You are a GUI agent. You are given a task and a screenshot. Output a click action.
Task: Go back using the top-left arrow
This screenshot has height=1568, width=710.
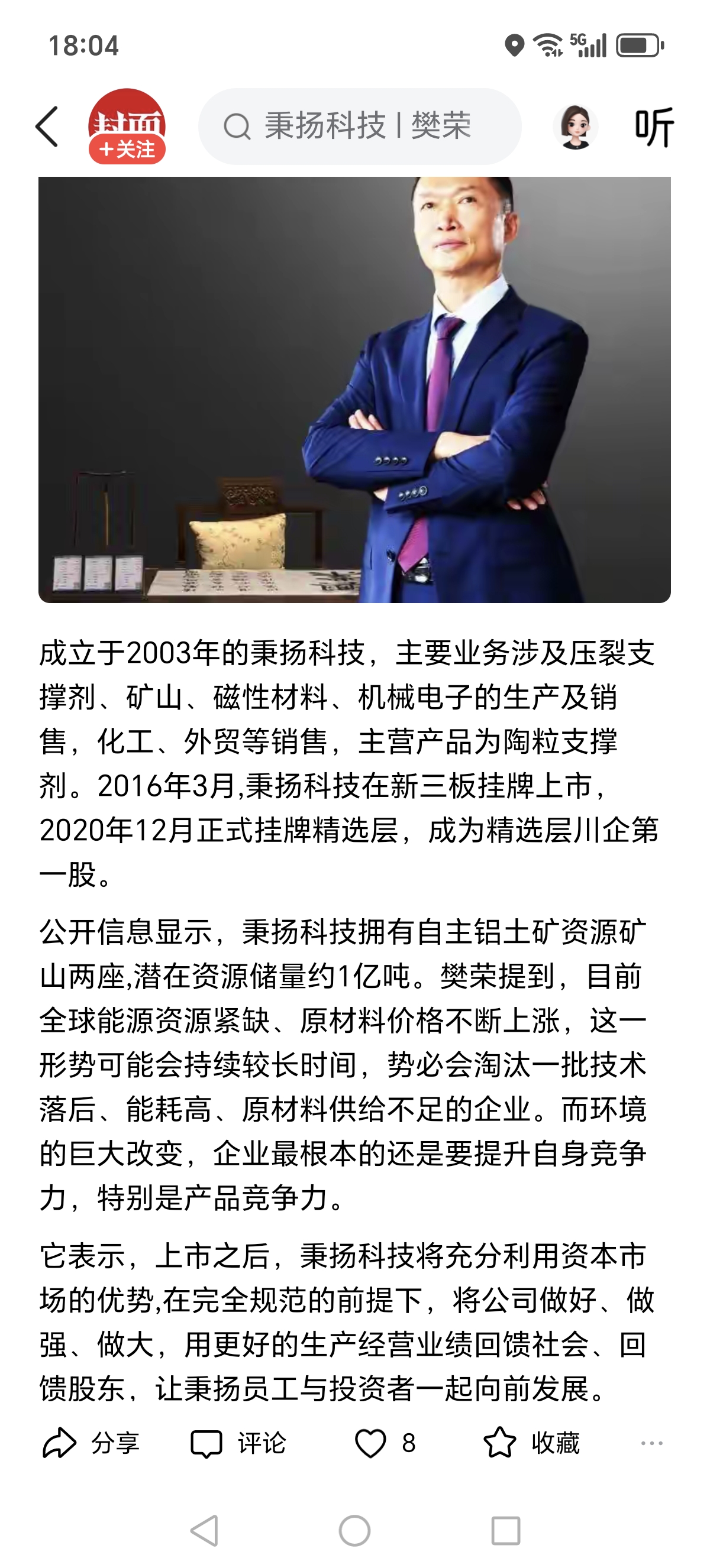coord(47,127)
